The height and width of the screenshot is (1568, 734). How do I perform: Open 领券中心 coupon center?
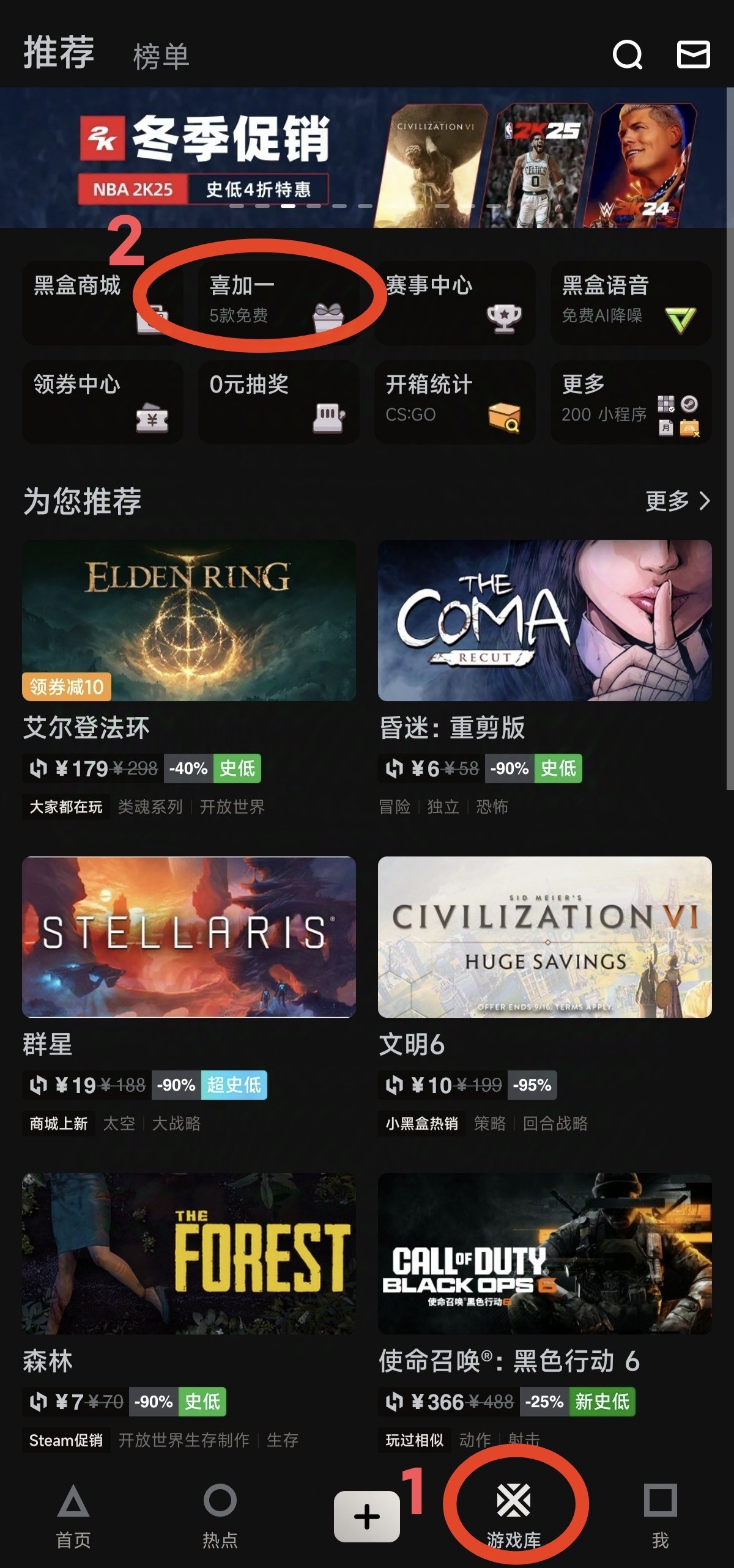[102, 402]
